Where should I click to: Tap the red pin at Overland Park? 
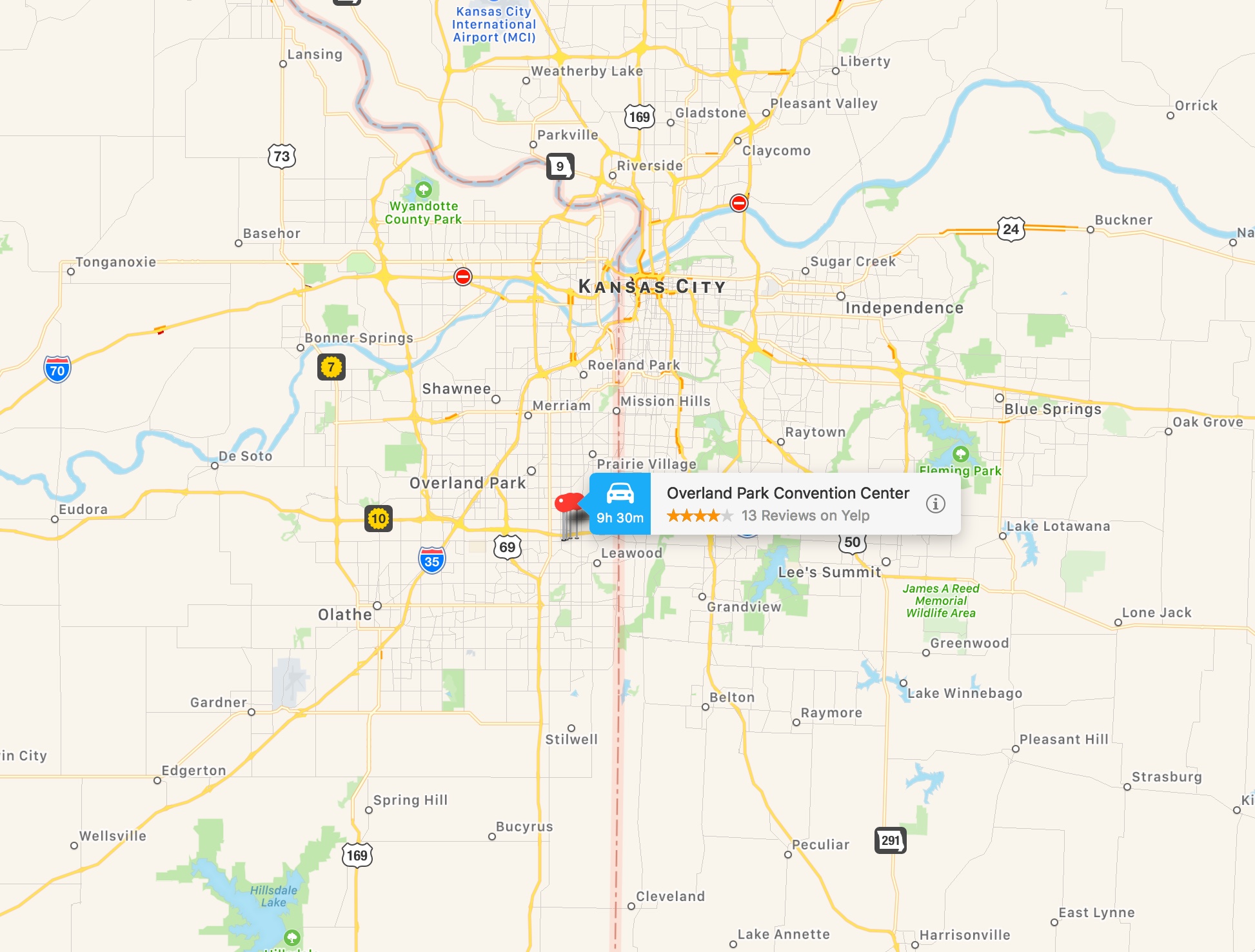click(568, 503)
